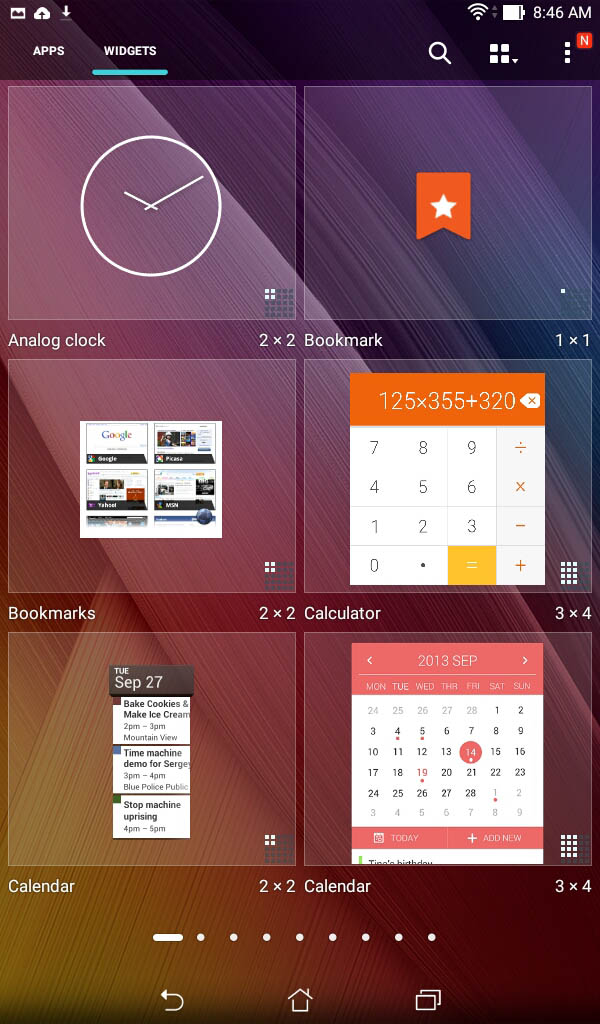Viewport: 600px width, 1024px height.
Task: Select the Bookmarks 2×2 widget
Action: pyautogui.click(x=151, y=476)
